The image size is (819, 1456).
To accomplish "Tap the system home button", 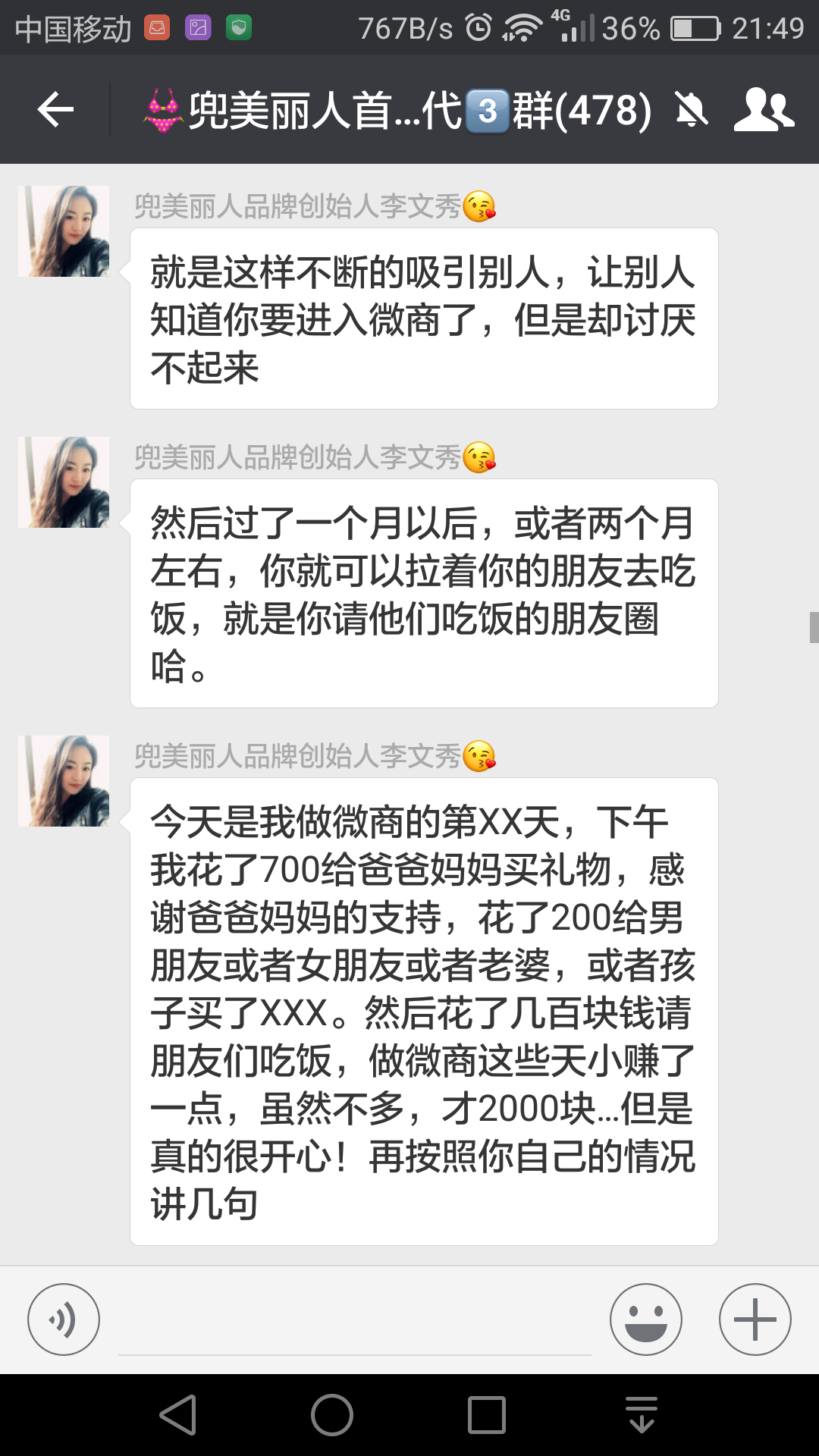I will [x=332, y=1415].
